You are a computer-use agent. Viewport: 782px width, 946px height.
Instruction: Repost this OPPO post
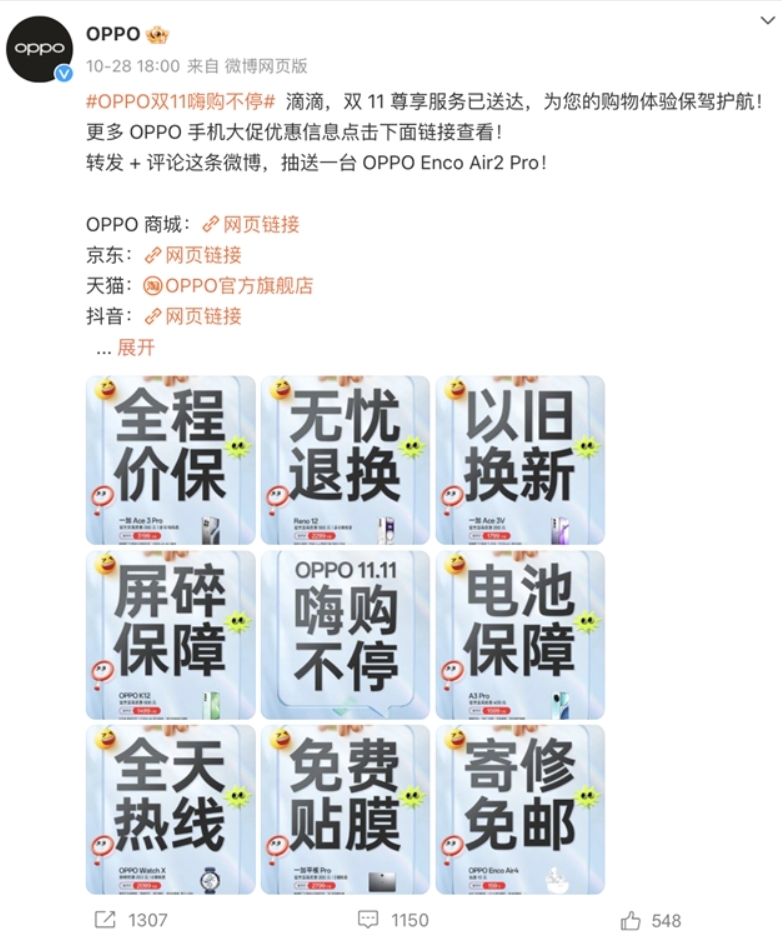point(130,919)
